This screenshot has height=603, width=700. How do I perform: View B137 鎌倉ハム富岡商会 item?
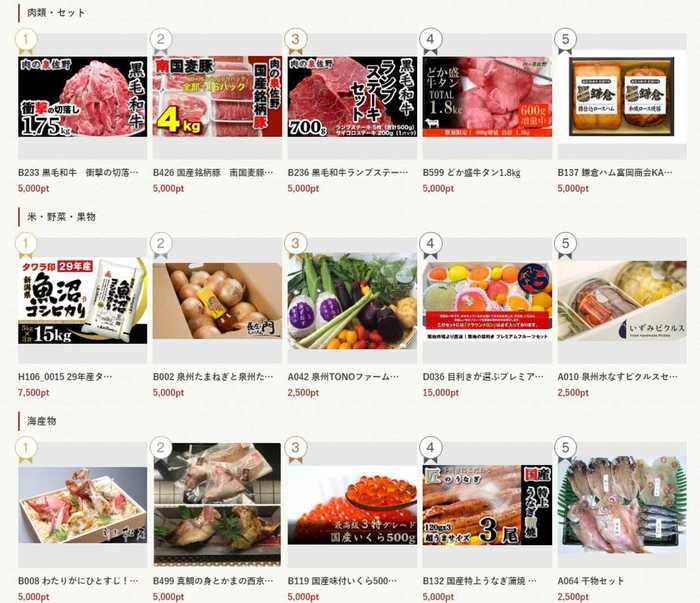(x=621, y=98)
